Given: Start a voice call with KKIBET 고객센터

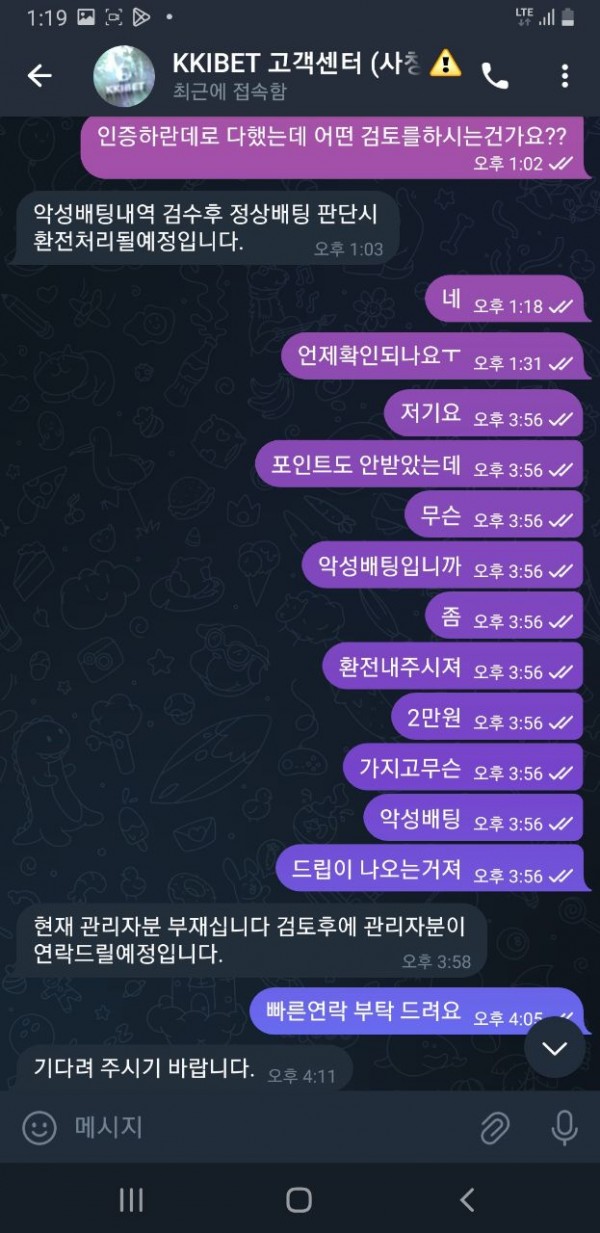Looking at the screenshot, I should 495,76.
